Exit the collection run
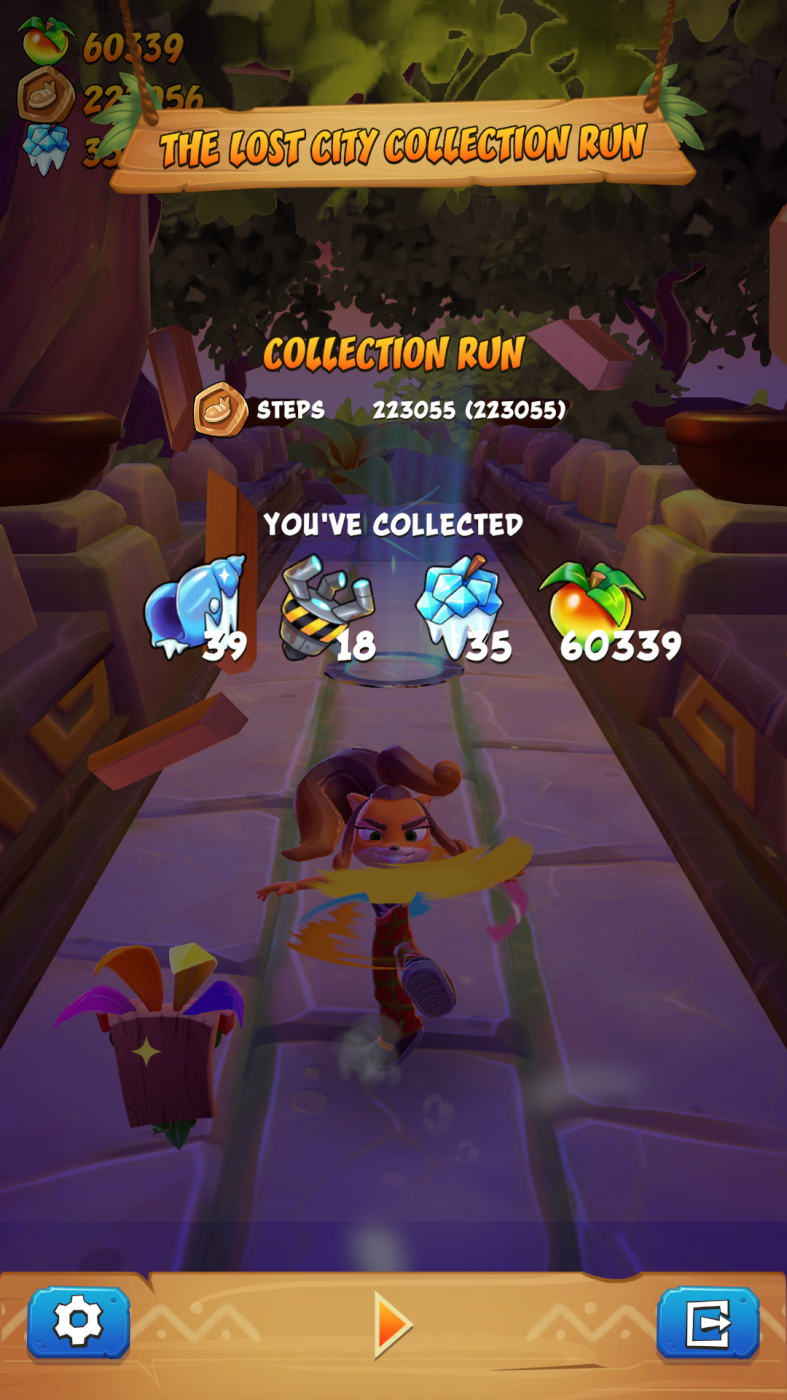The width and height of the screenshot is (787, 1400). (x=707, y=1322)
